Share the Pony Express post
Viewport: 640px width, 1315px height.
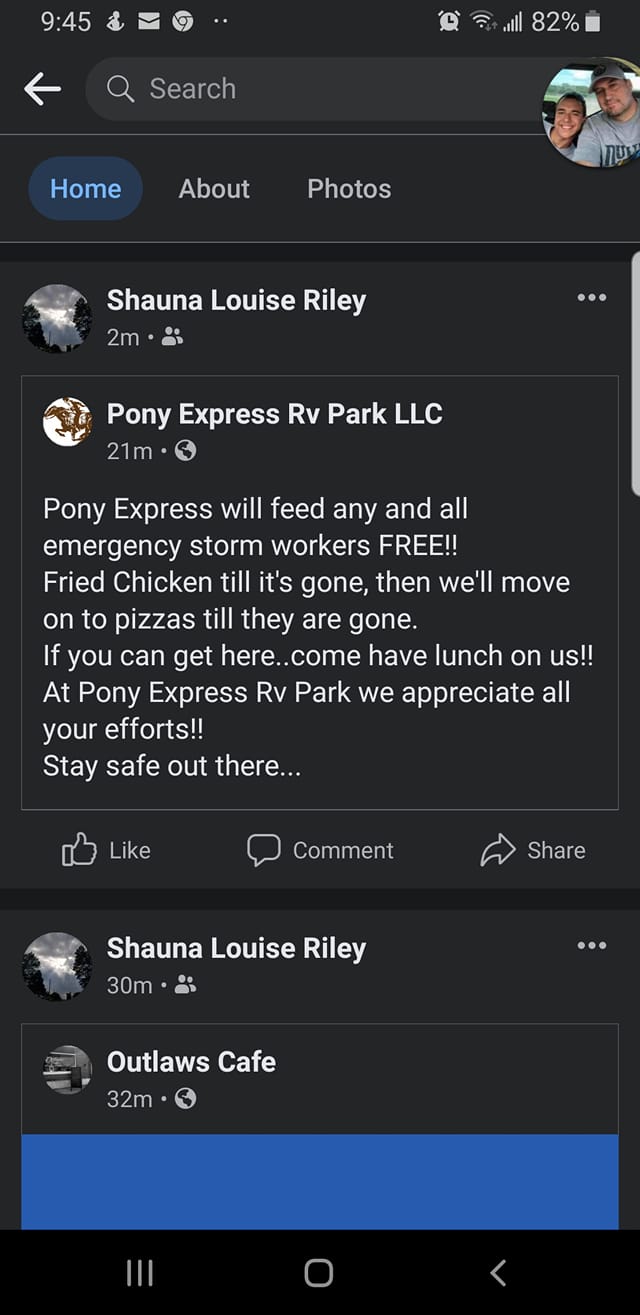click(533, 850)
